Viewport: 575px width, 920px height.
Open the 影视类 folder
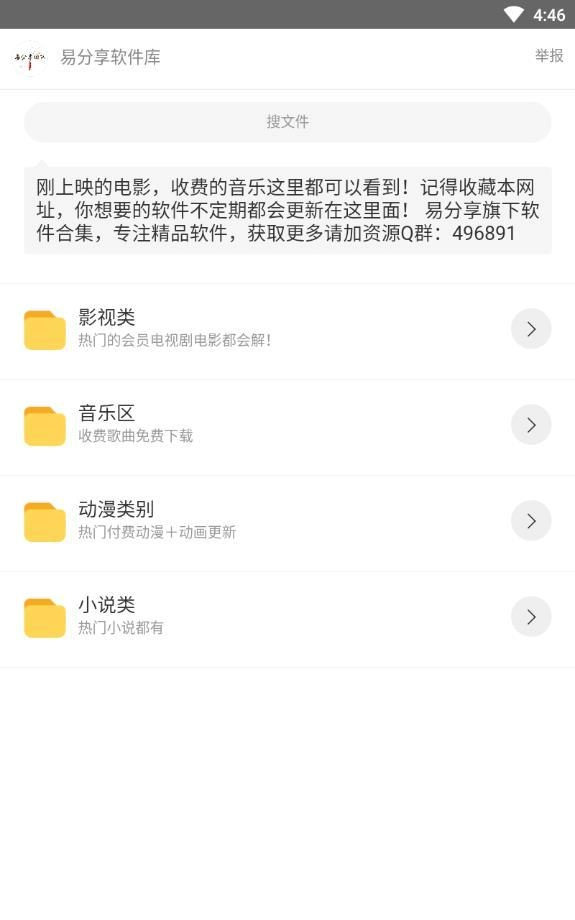[x=288, y=330]
